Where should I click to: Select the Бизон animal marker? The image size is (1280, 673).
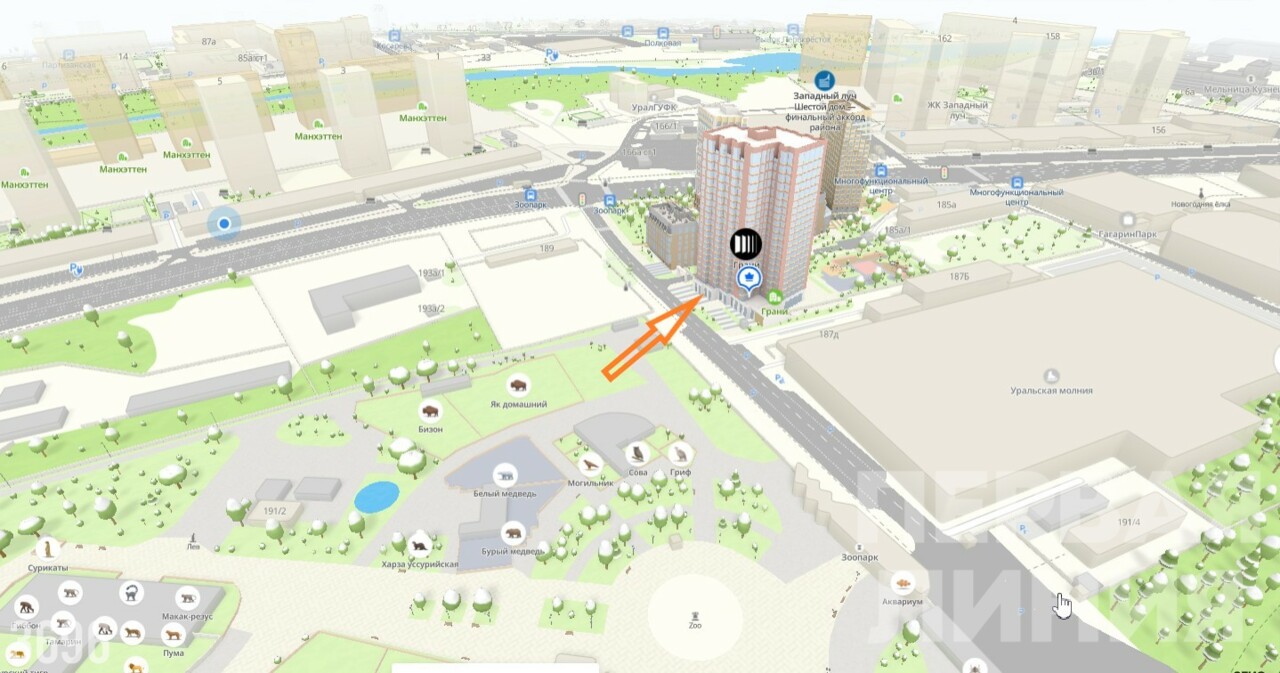(x=430, y=410)
